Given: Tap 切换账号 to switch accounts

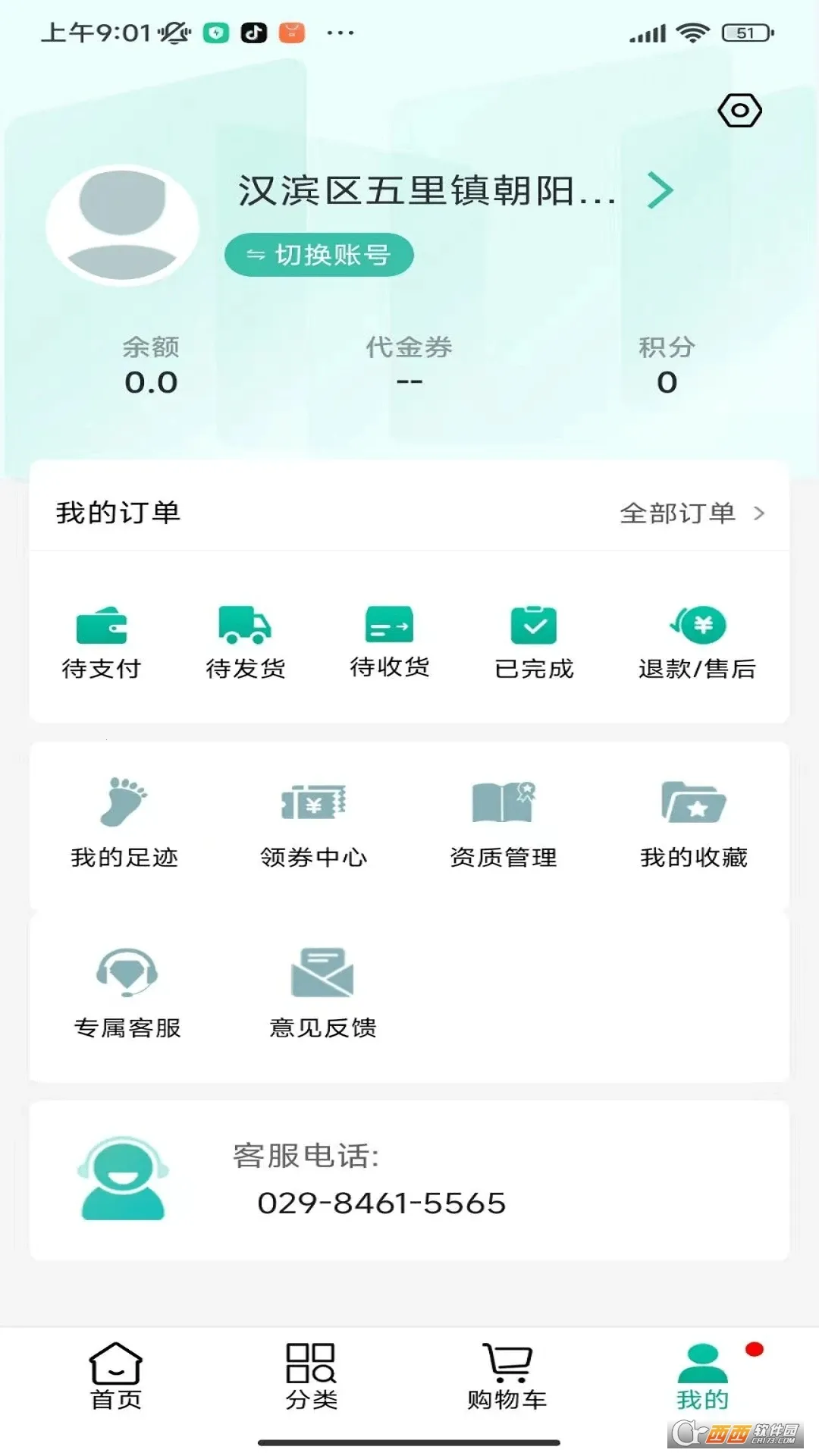Looking at the screenshot, I should coord(318,256).
